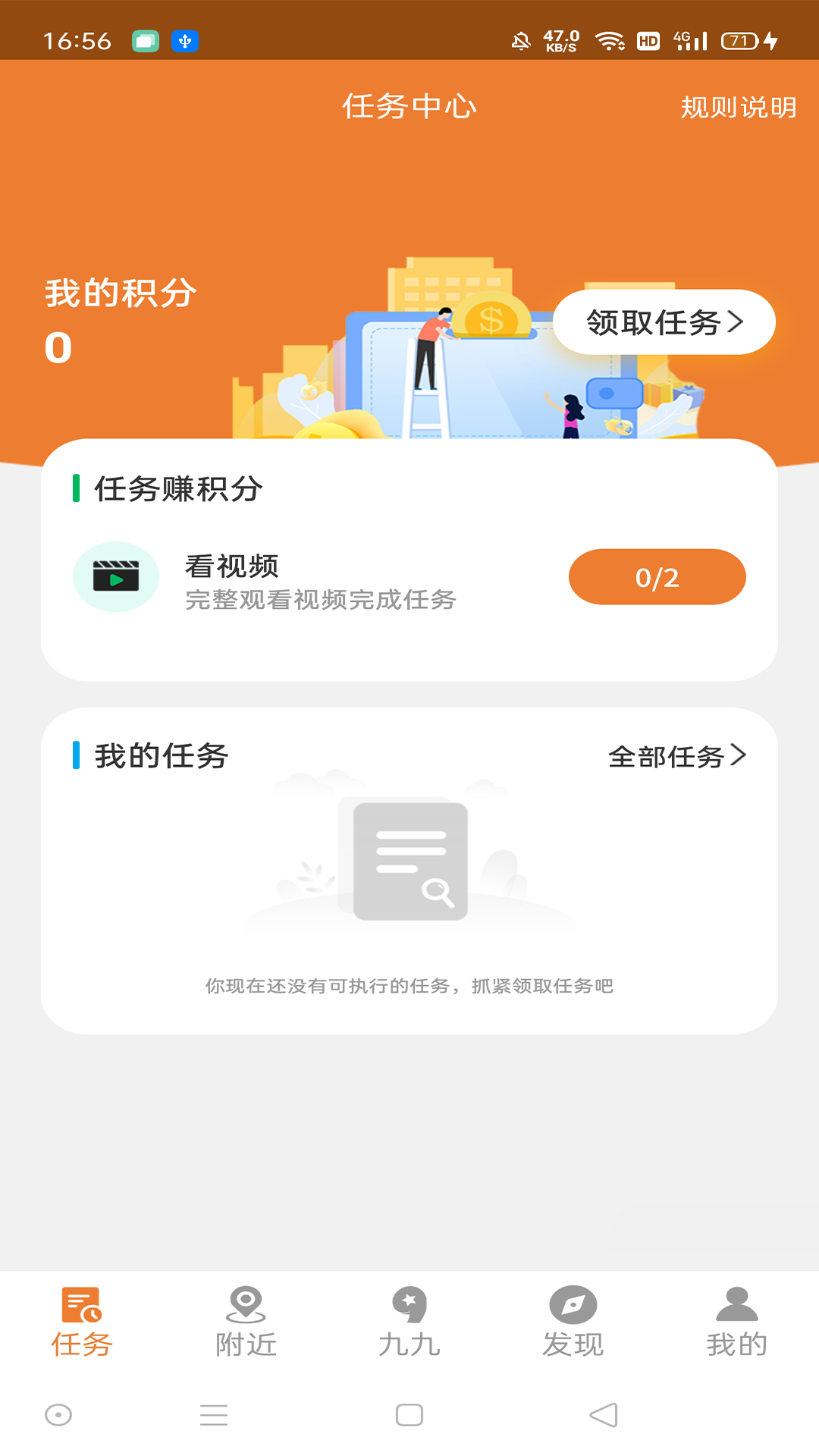The image size is (819, 1456).
Task: Tap the 0/2 video progress indicator
Action: [657, 577]
